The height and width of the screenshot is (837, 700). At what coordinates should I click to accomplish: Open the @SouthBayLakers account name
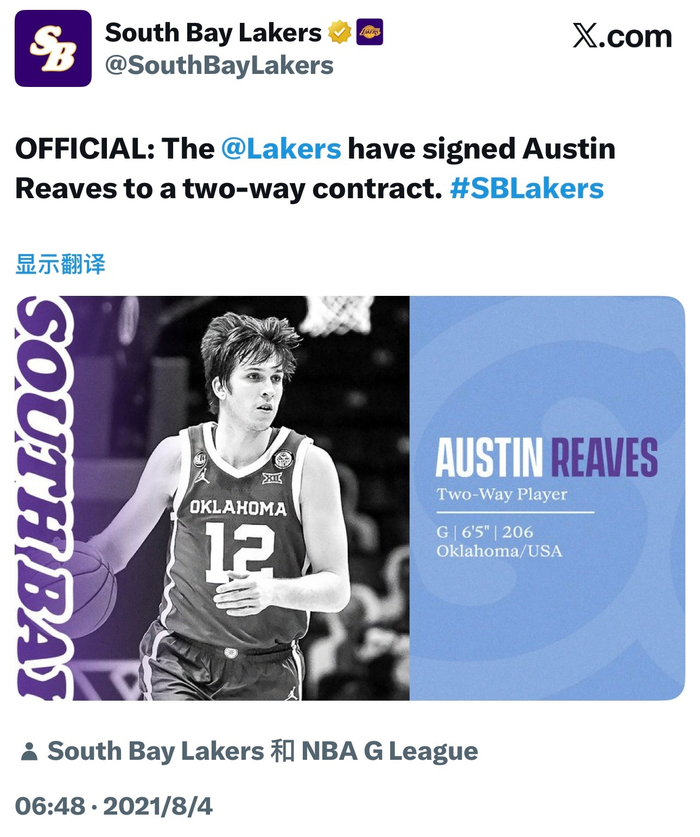(x=218, y=66)
